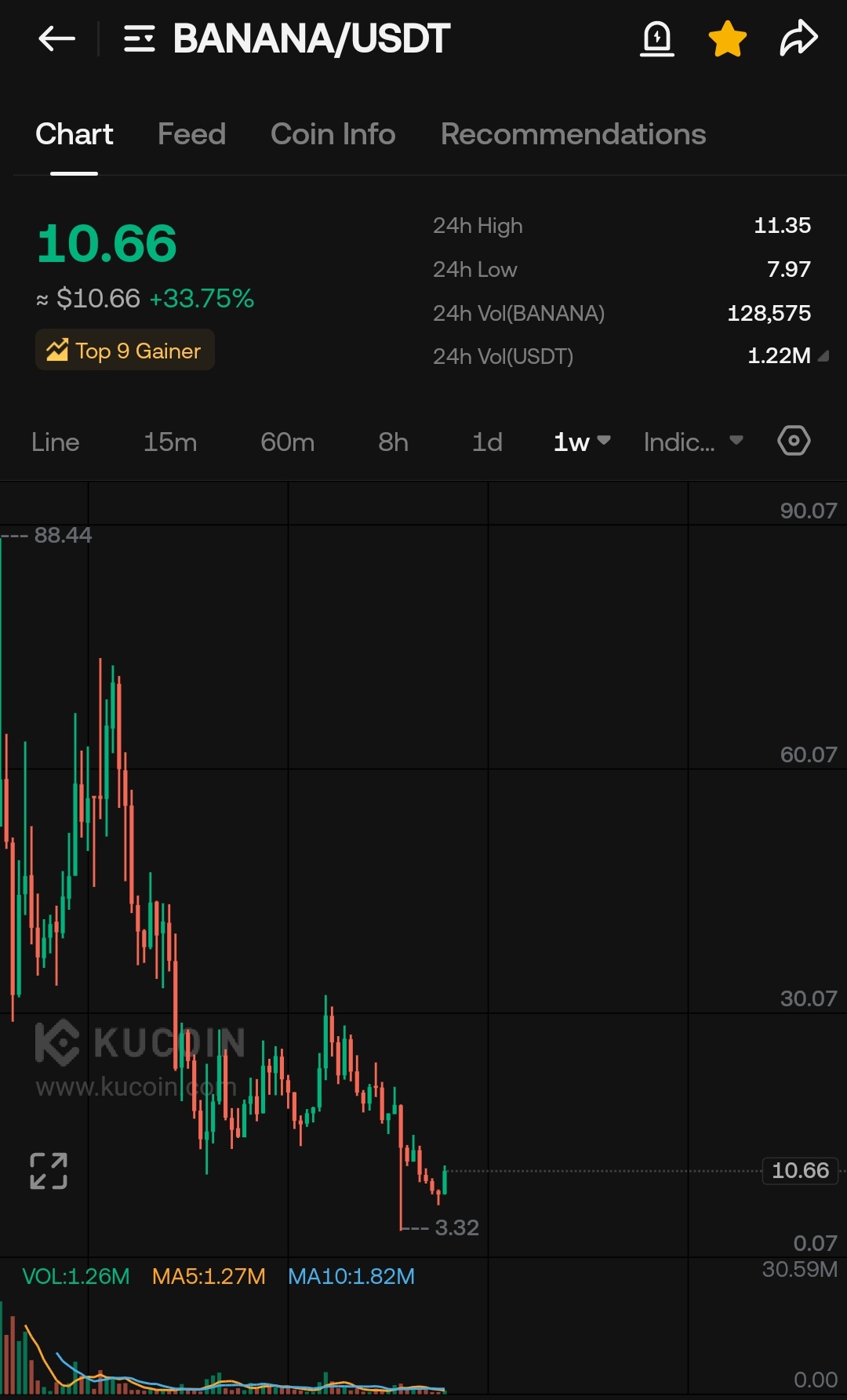The image size is (847, 1400).
Task: View the Recommendations tab
Action: [x=573, y=134]
